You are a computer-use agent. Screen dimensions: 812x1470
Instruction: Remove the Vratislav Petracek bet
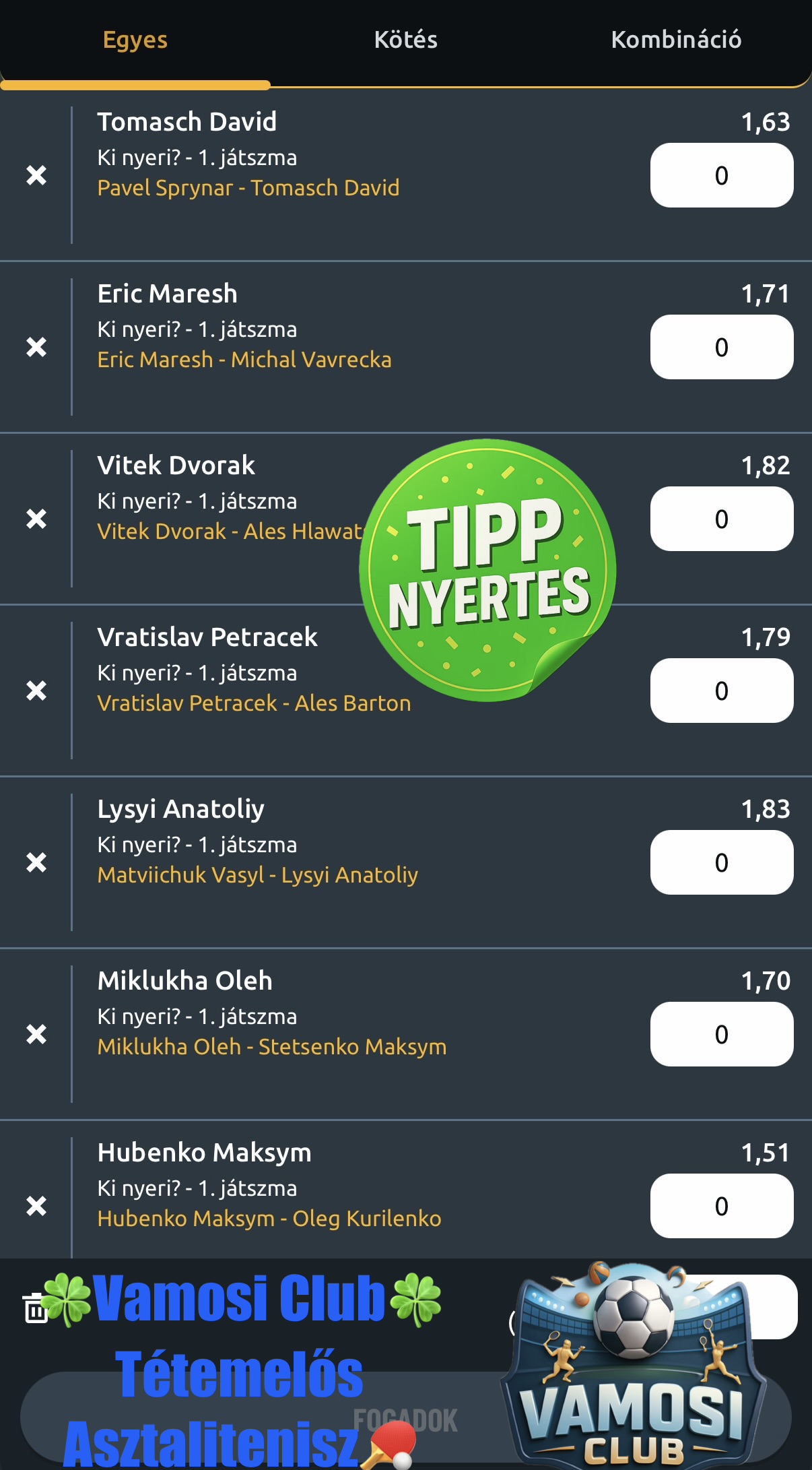point(36,691)
